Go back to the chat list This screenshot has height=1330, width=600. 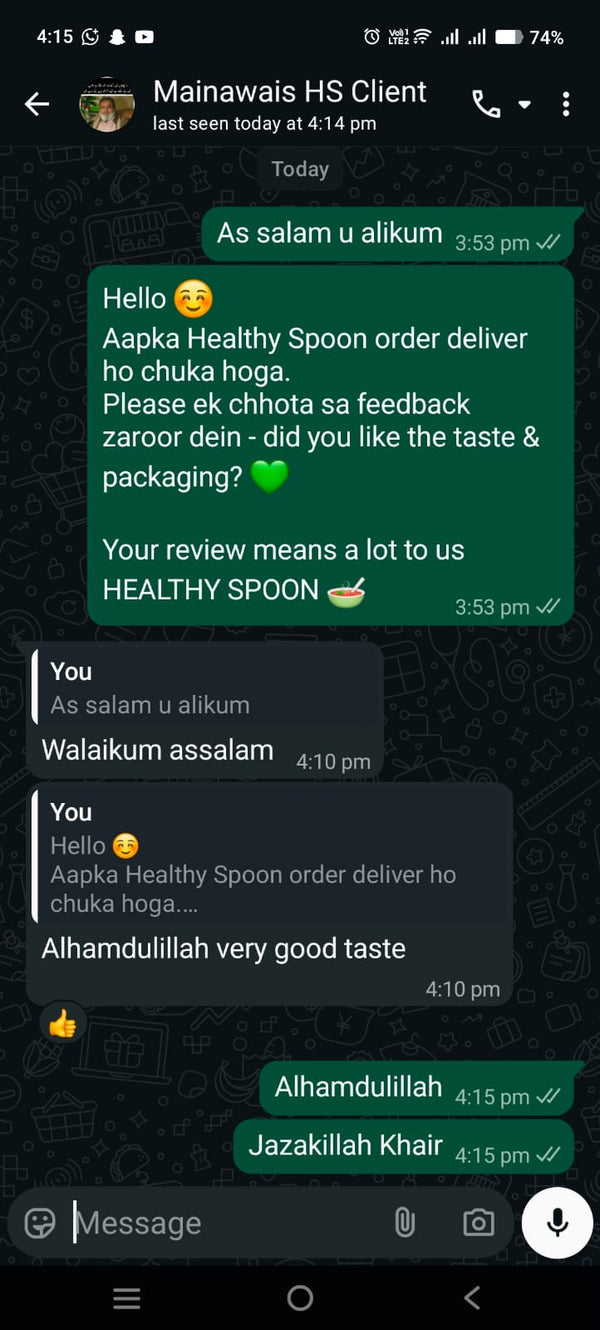coord(37,104)
